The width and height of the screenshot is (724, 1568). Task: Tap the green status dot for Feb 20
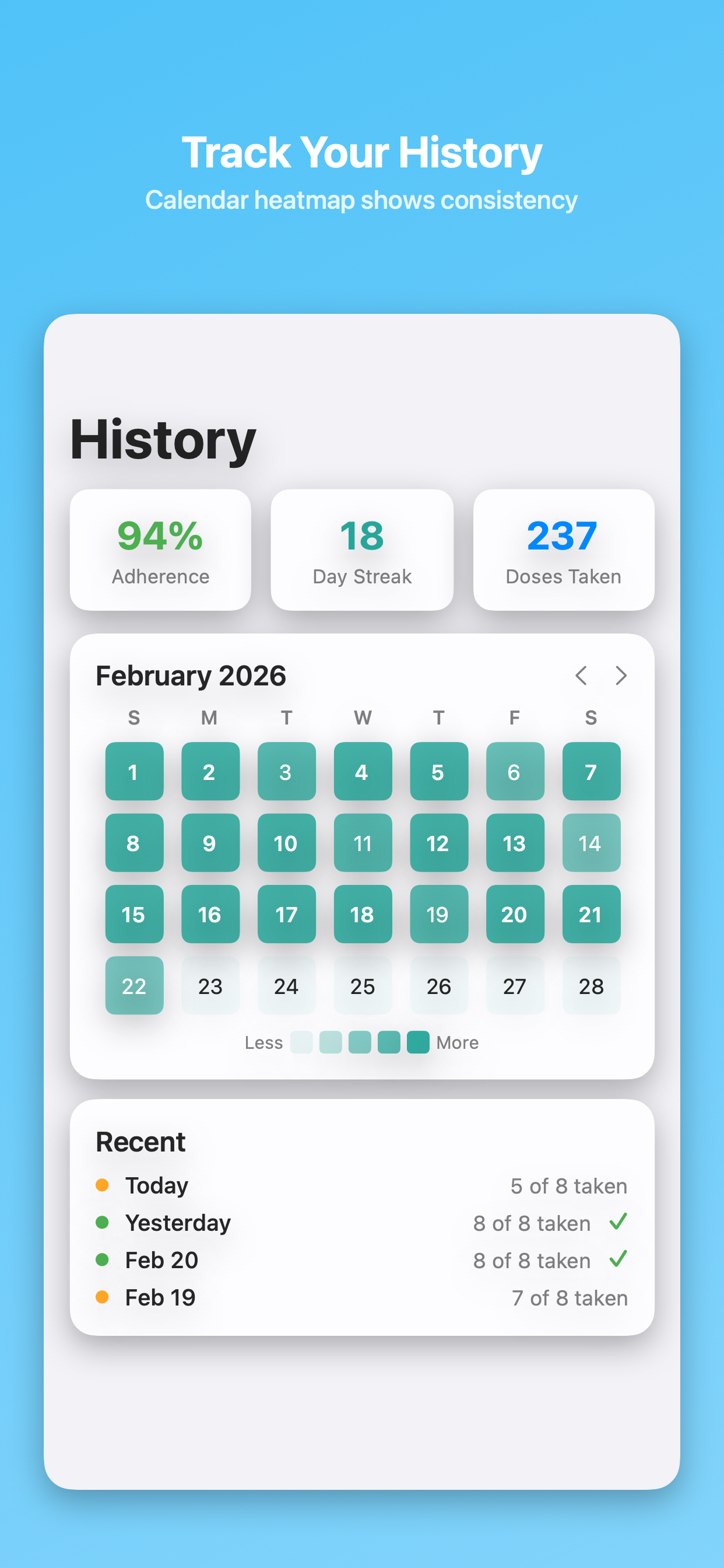coord(102,1260)
